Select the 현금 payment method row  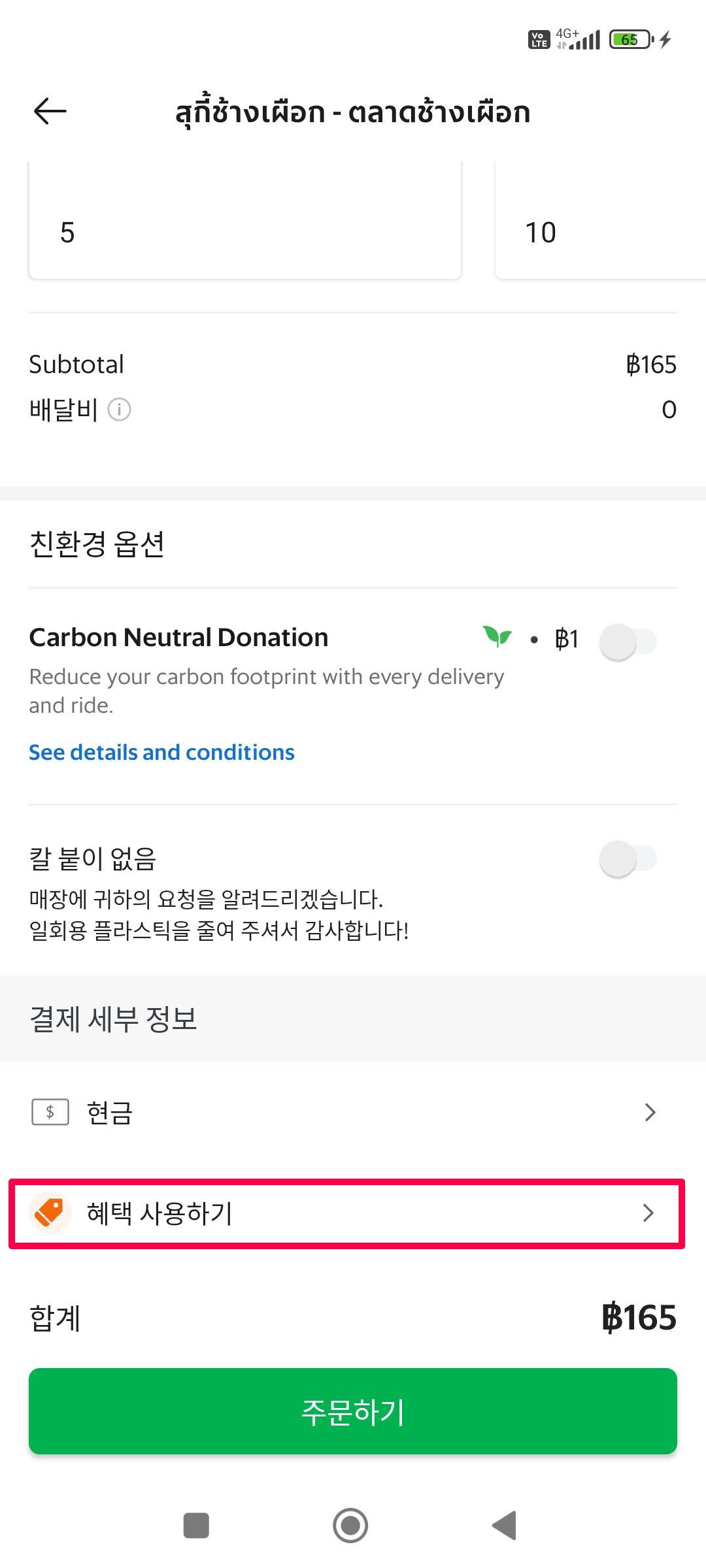[261, 1111]
